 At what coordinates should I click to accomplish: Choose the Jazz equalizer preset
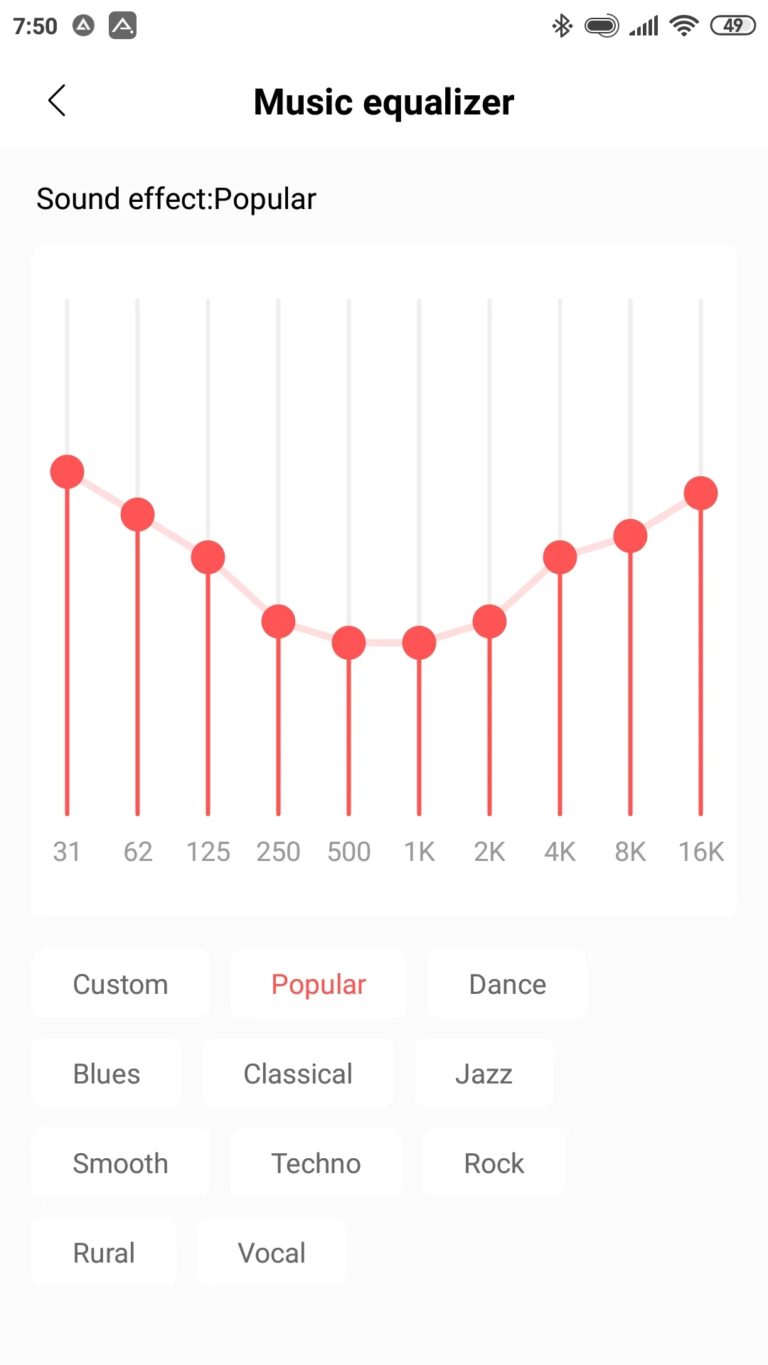(x=484, y=1073)
